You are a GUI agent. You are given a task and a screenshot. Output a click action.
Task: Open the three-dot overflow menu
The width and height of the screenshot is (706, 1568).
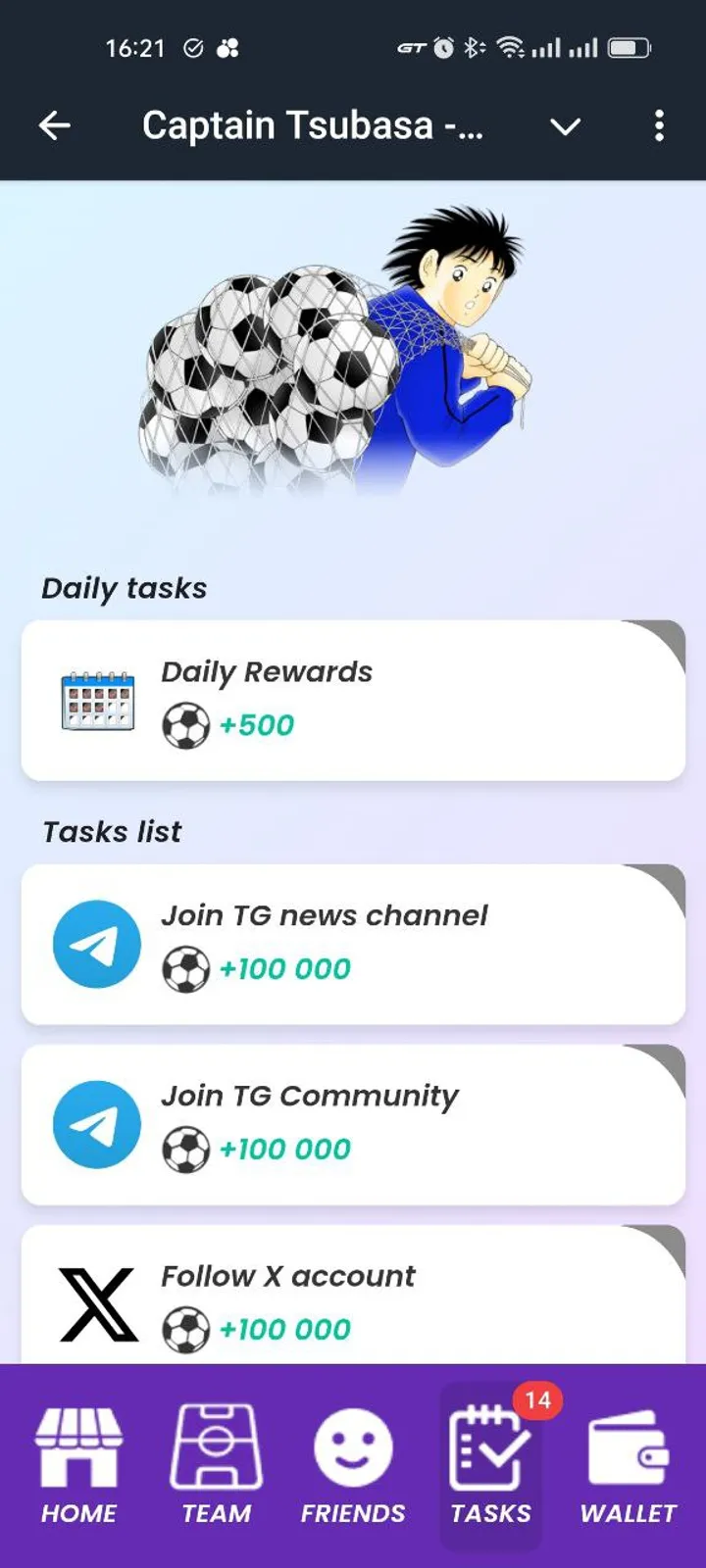659,125
